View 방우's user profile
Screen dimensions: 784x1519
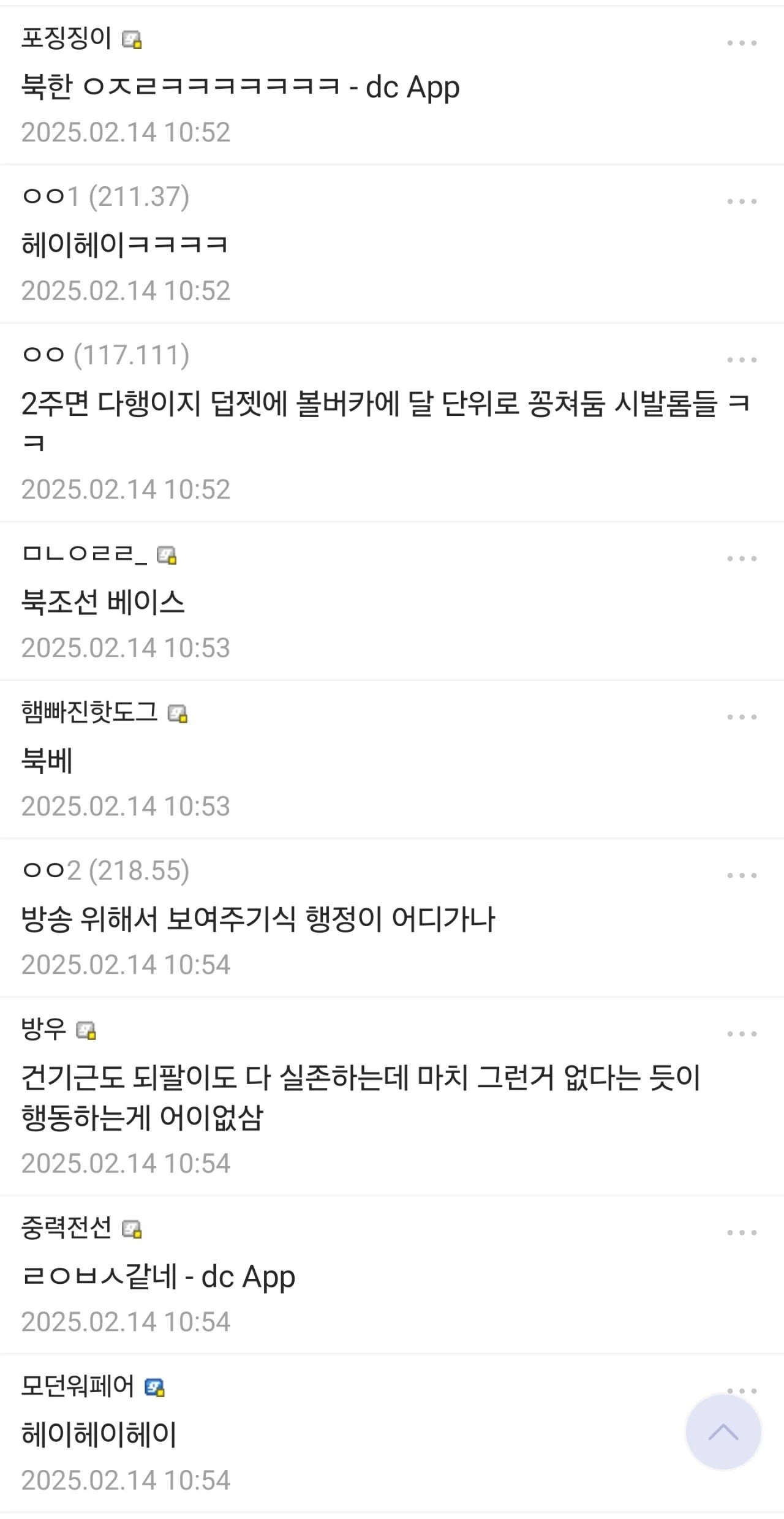coord(43,1030)
